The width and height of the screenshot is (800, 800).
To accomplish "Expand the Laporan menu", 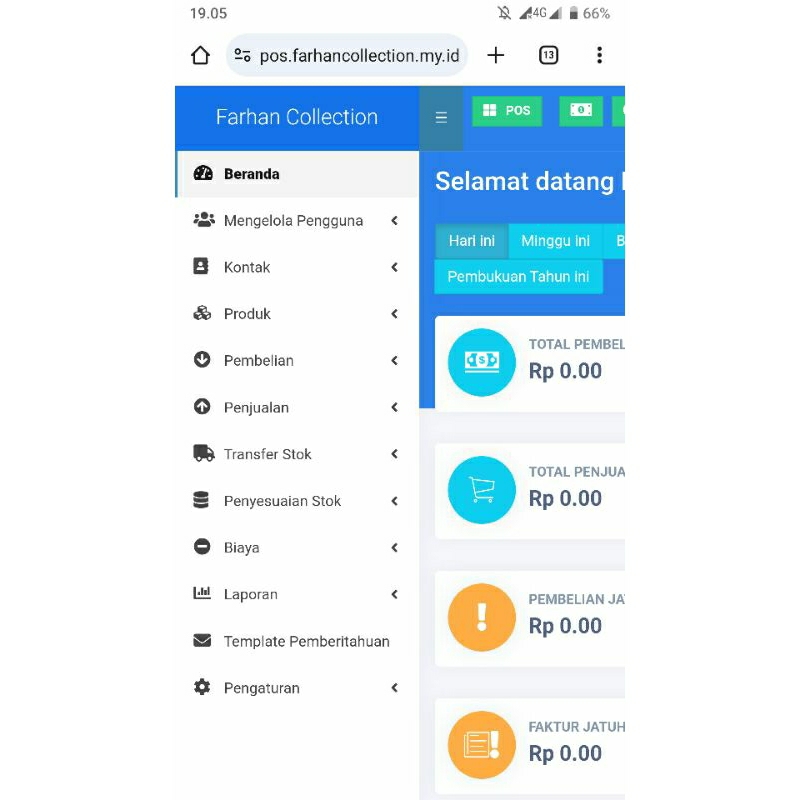I will [x=250, y=594].
